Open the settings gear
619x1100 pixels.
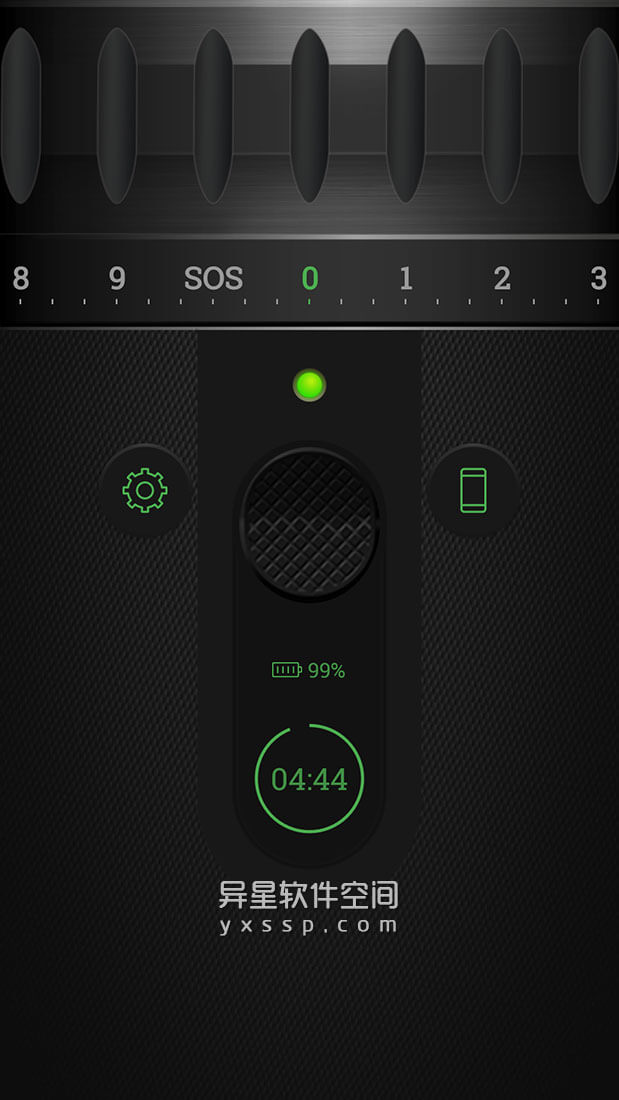point(145,490)
